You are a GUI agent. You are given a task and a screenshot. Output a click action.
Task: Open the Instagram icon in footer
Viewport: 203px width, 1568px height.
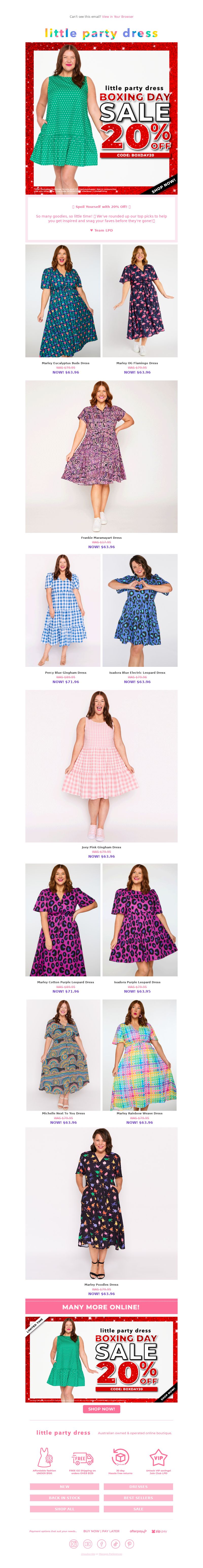click(x=74, y=1544)
